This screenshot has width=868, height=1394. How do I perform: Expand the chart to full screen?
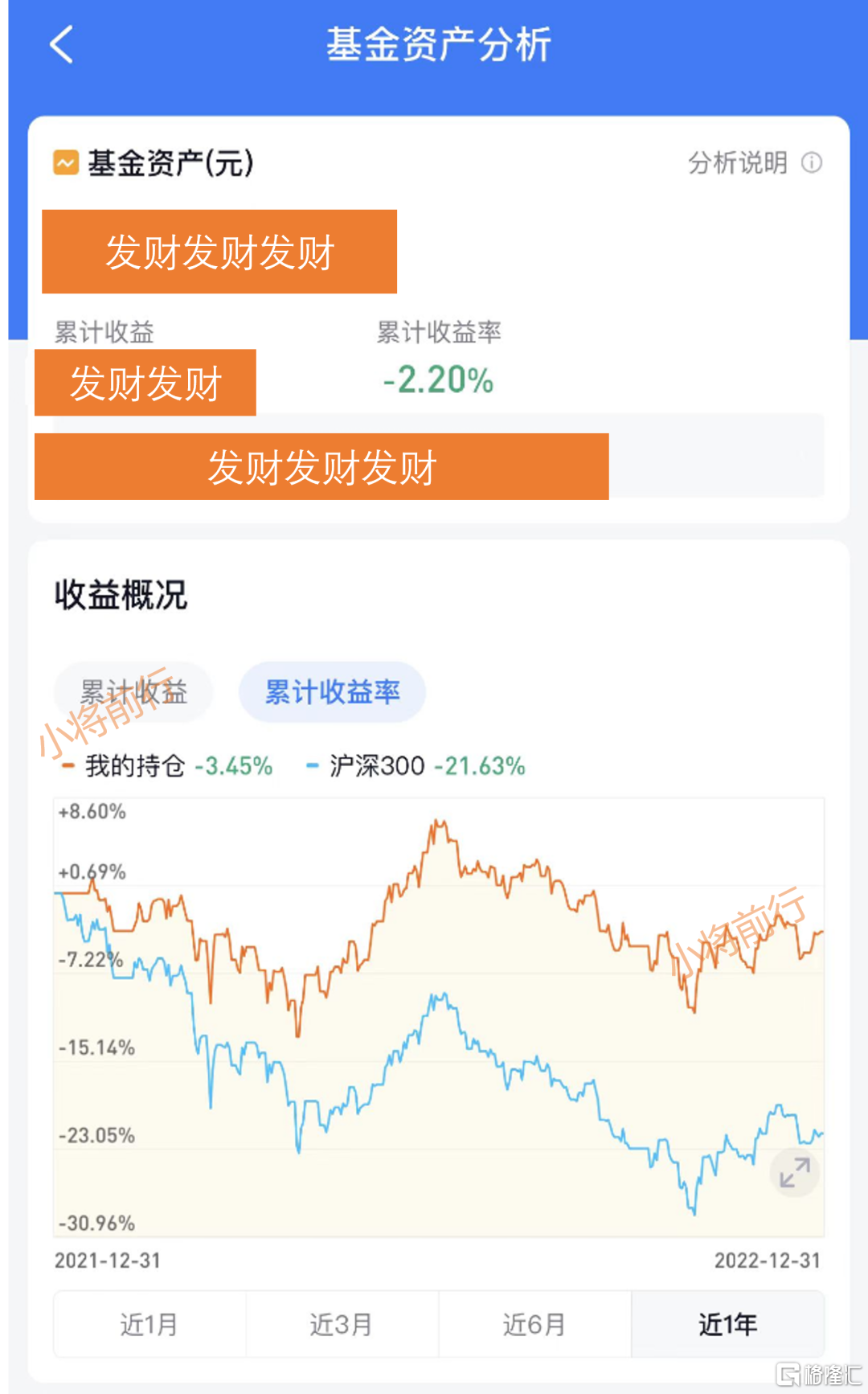[795, 1172]
